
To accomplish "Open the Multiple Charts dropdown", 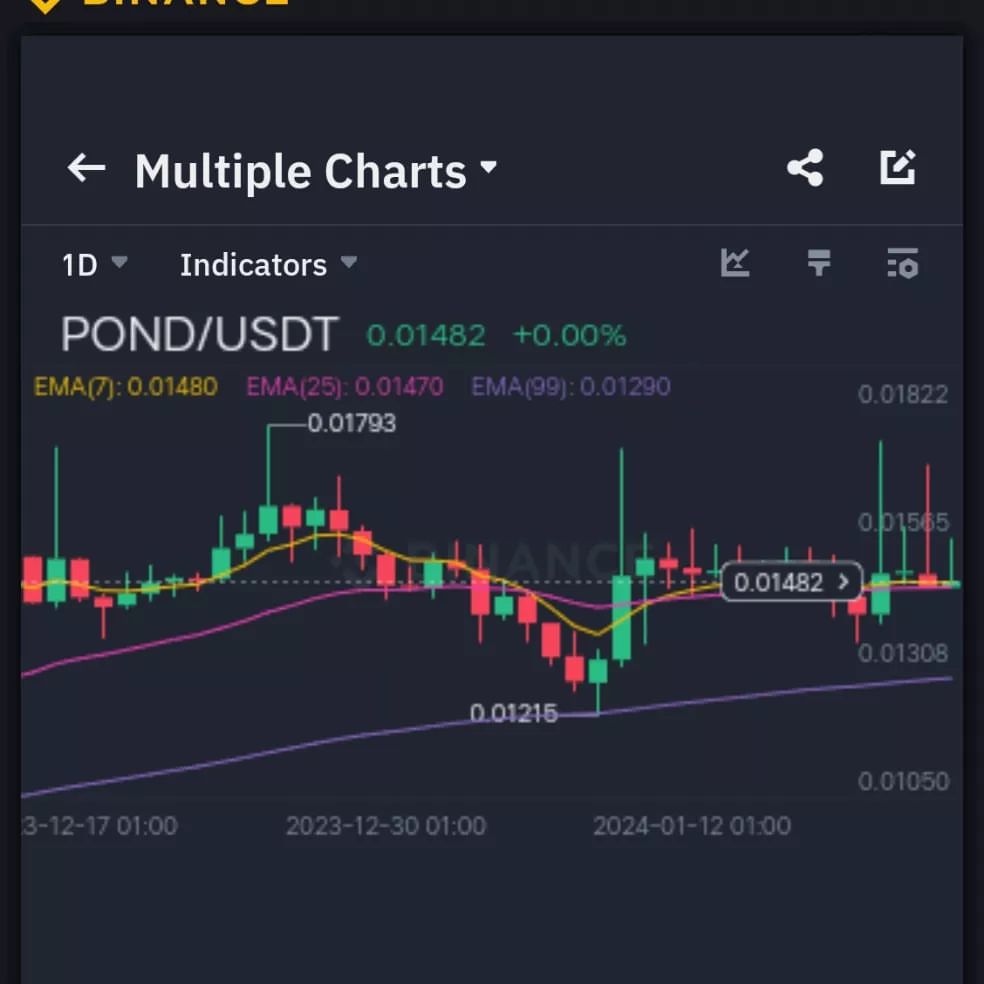I will [x=316, y=171].
